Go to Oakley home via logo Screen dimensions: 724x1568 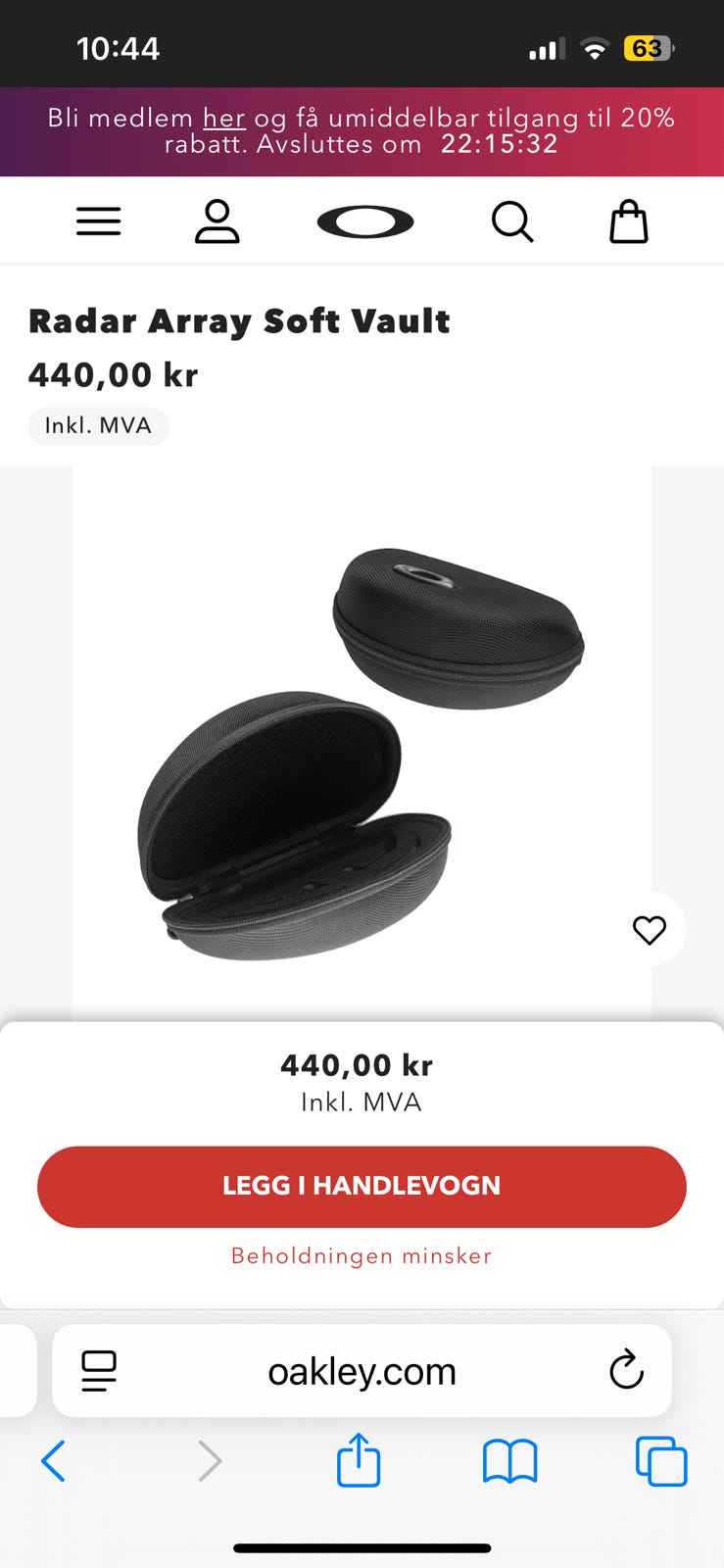point(365,221)
